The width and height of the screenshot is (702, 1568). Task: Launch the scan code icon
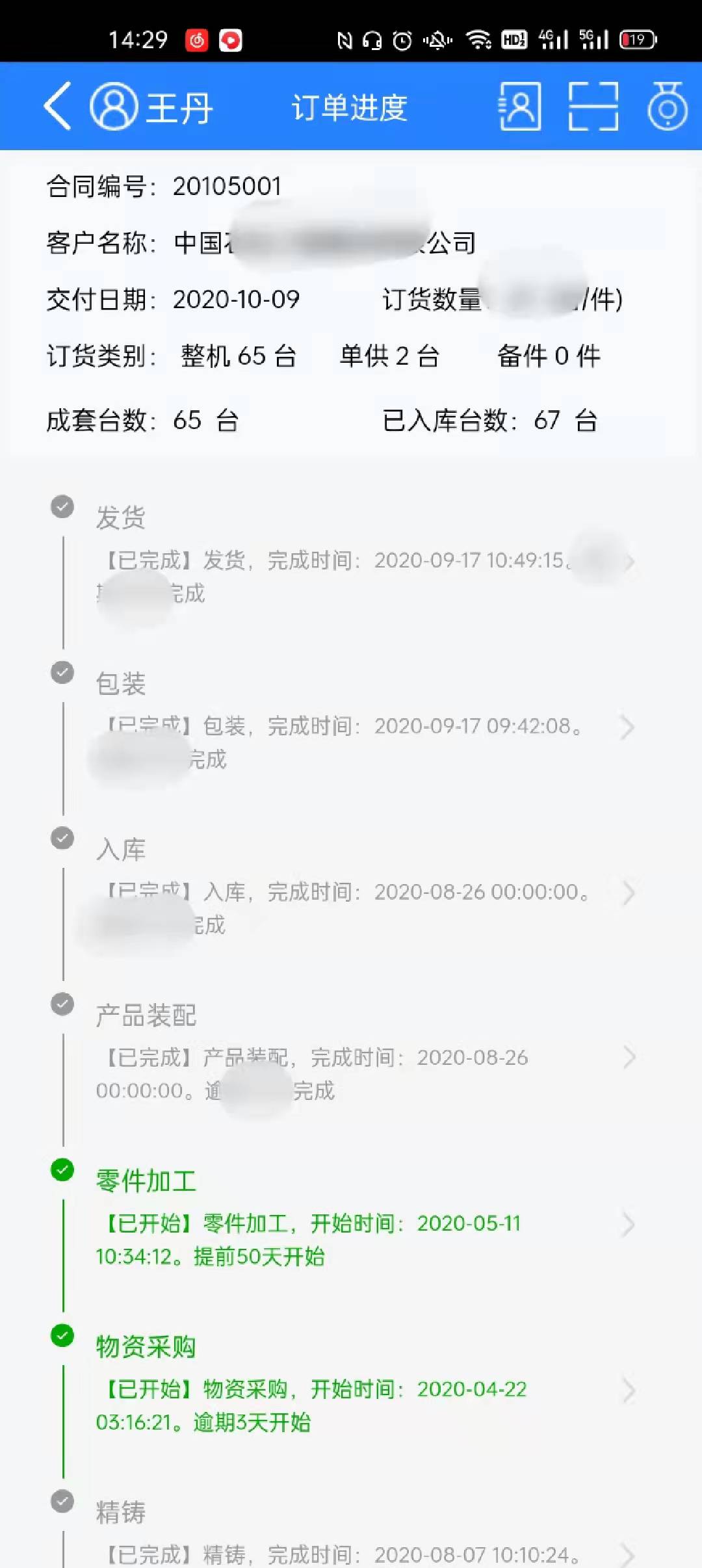point(593,107)
